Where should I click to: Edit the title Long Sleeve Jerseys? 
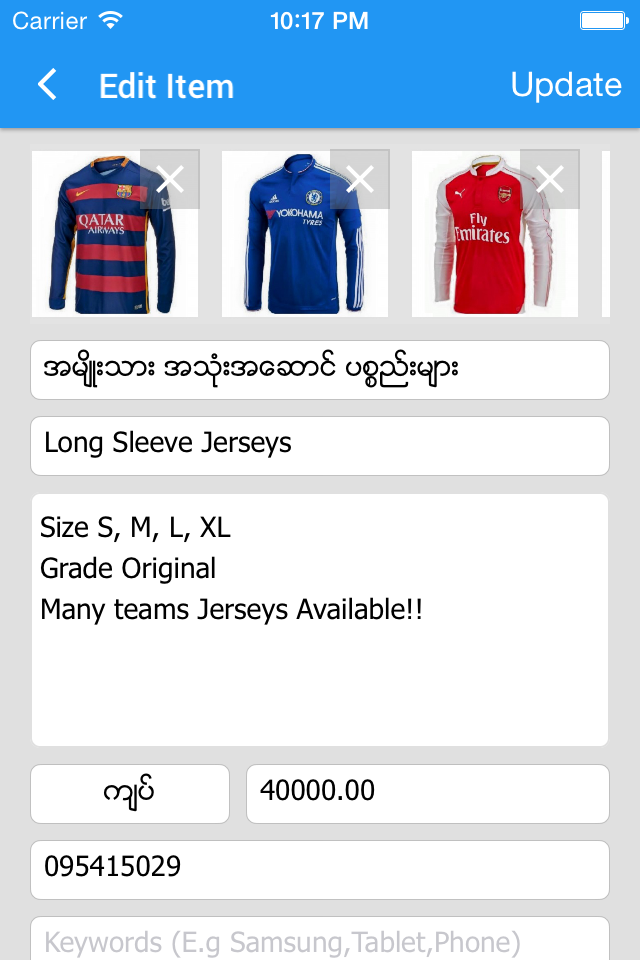coord(320,445)
